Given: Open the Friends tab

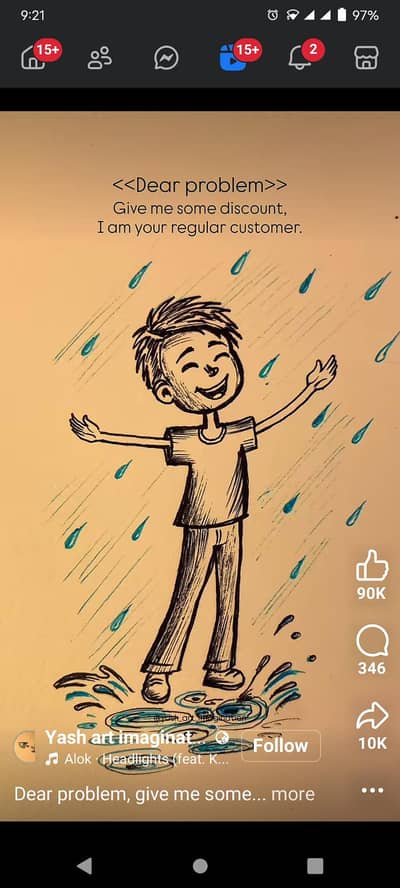Looking at the screenshot, I should 100,57.
